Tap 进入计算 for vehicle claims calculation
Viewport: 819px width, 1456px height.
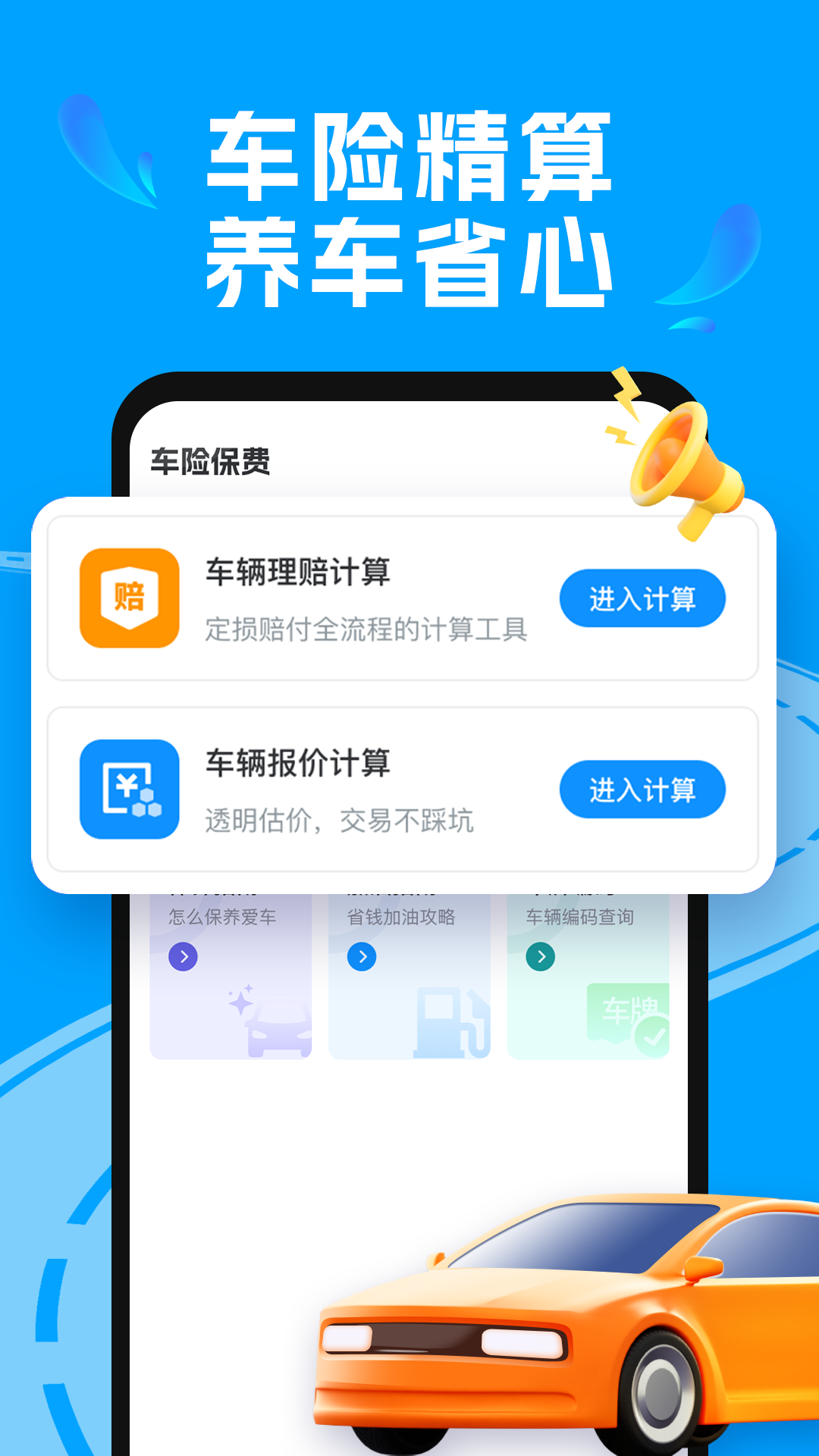(642, 598)
